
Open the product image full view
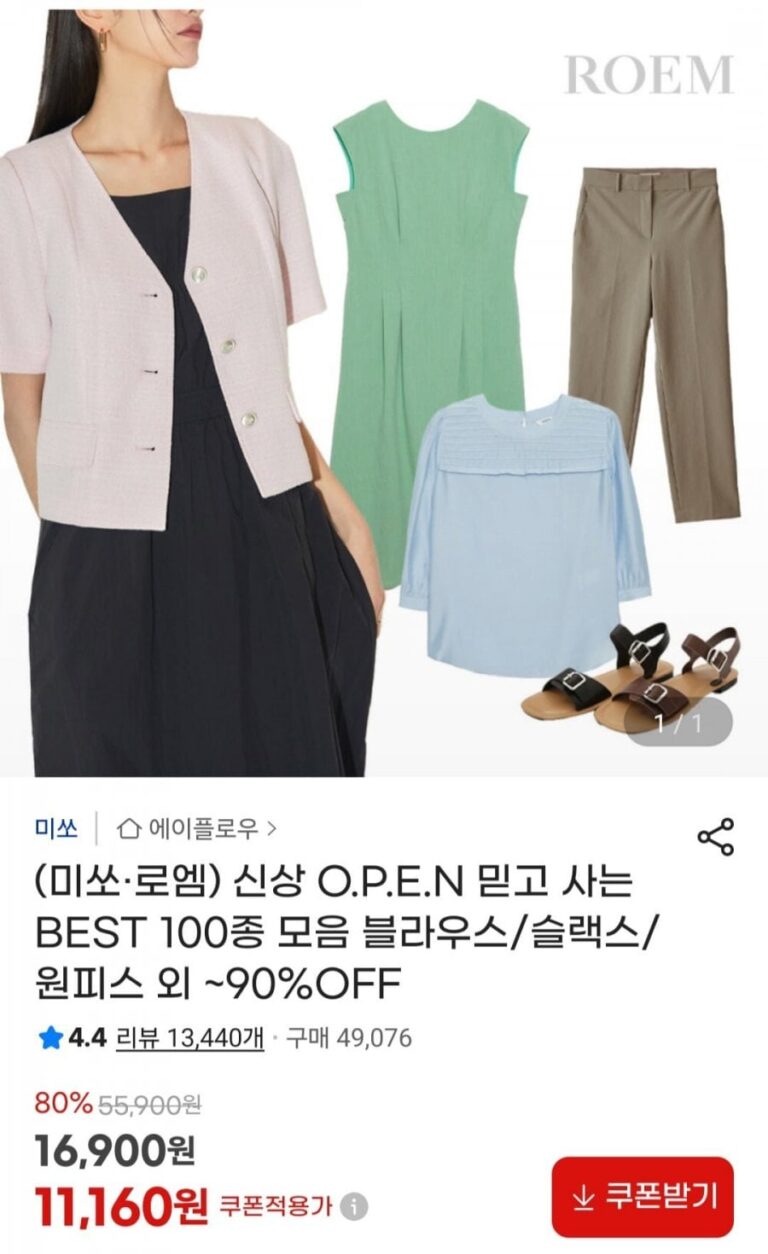click(384, 390)
